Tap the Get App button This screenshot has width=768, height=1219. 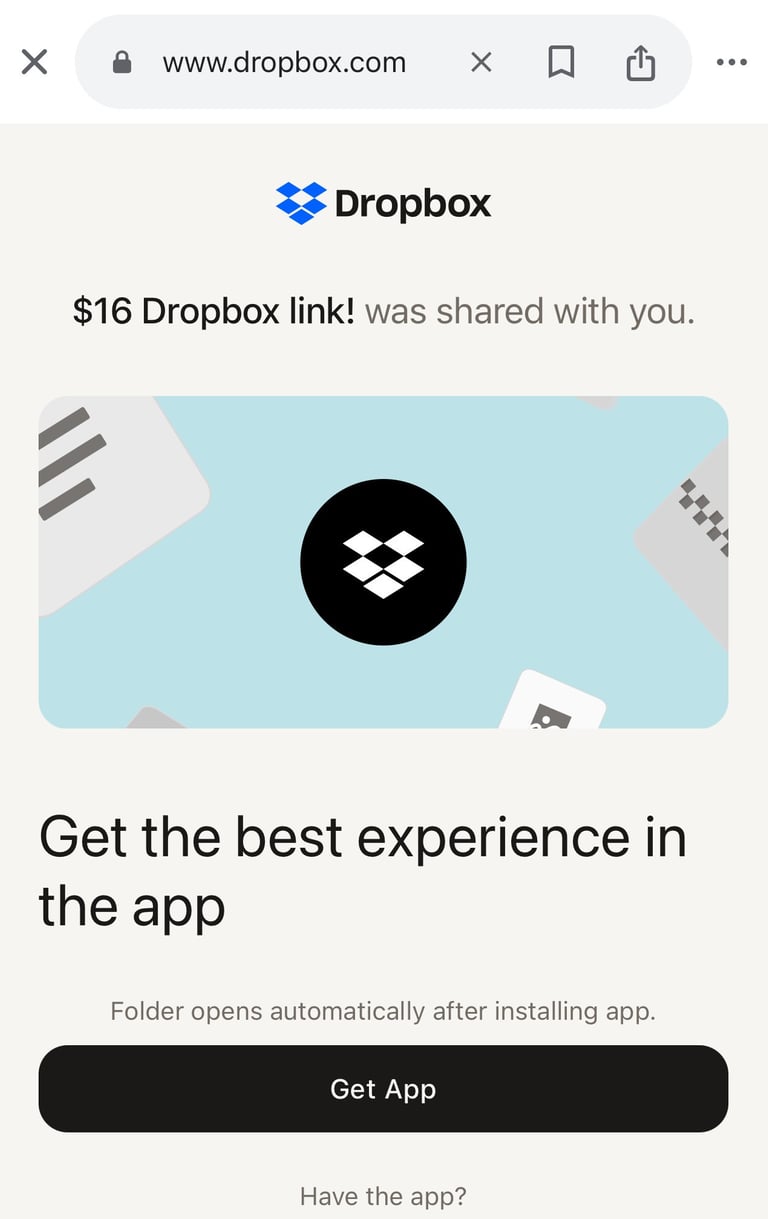383,1089
